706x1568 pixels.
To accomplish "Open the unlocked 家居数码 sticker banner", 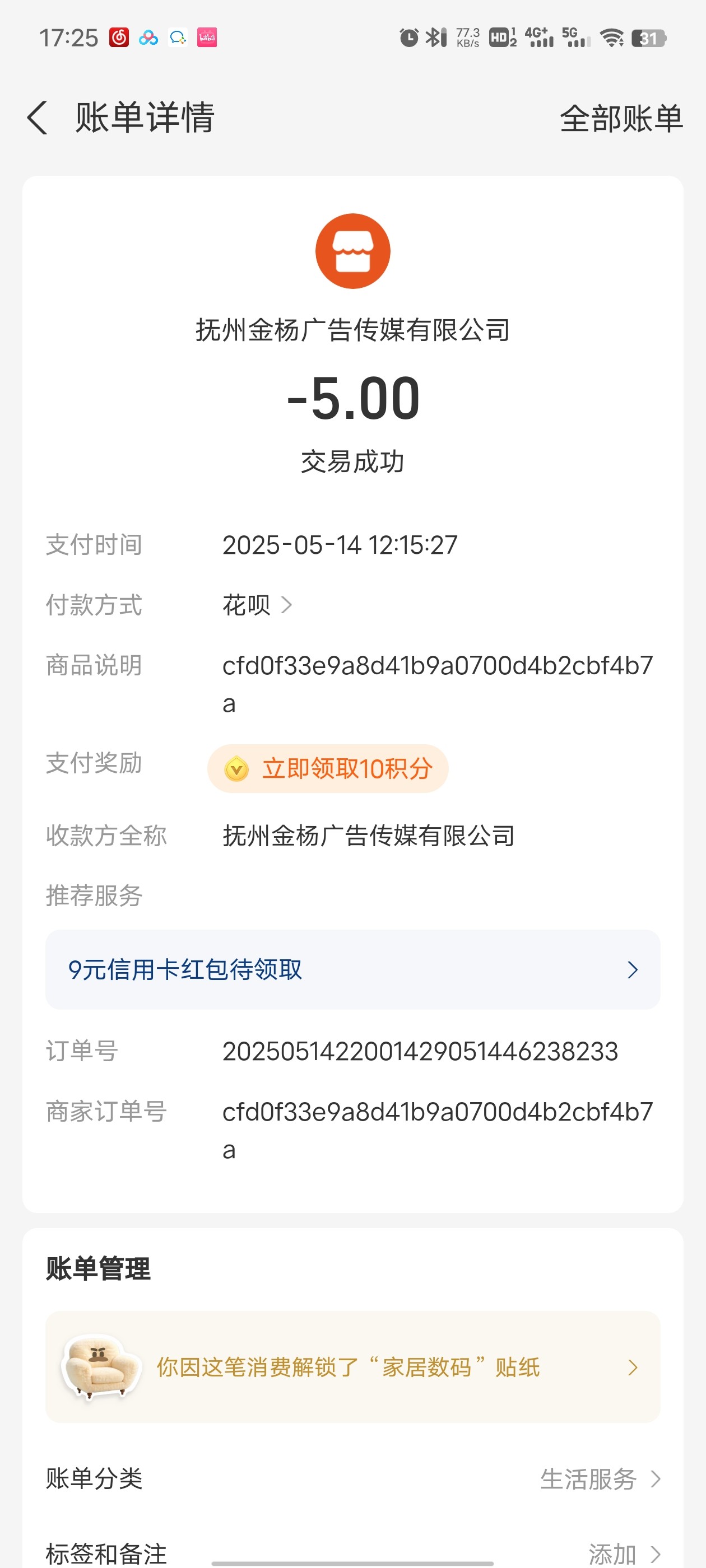I will click(x=352, y=1367).
